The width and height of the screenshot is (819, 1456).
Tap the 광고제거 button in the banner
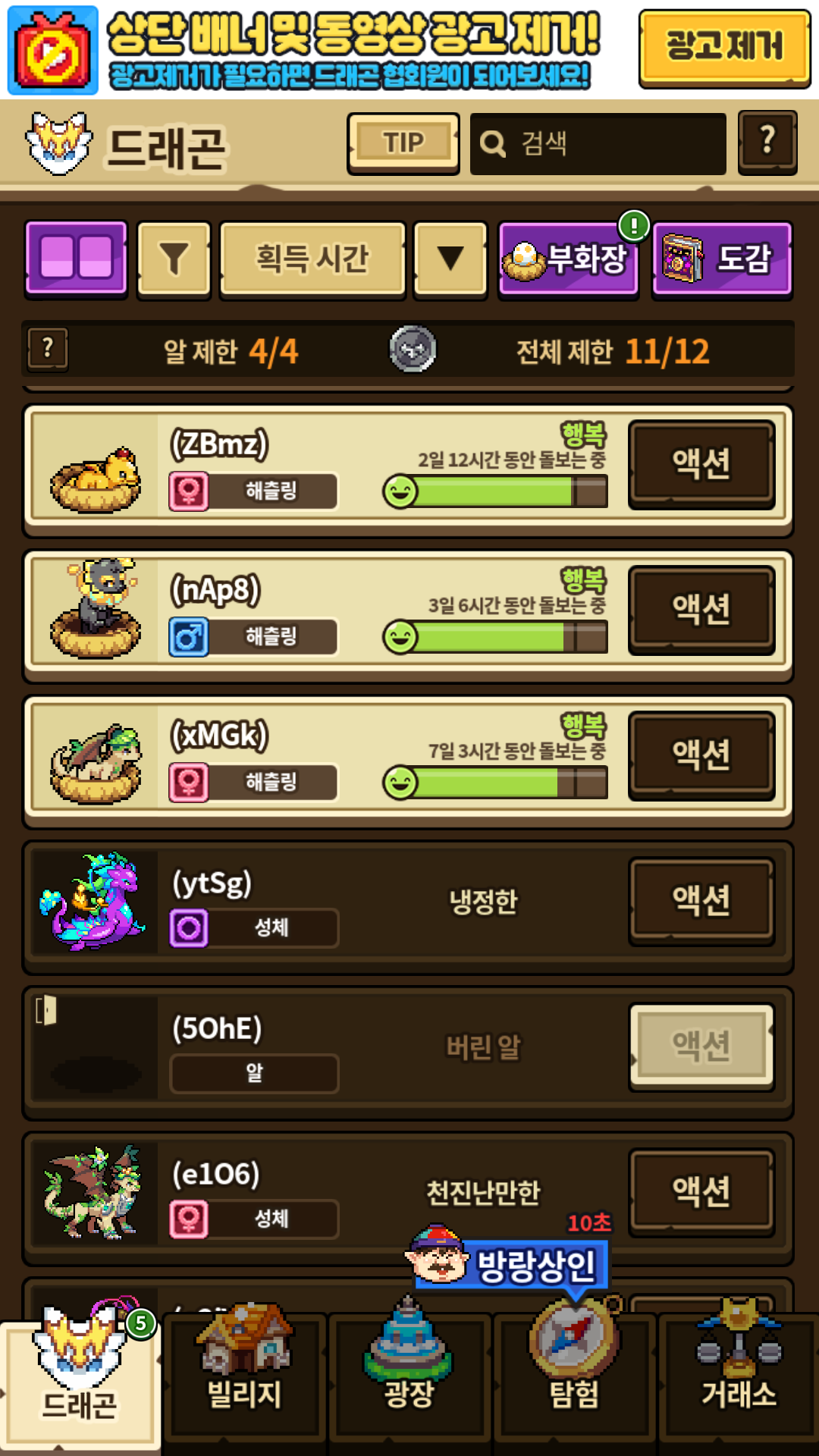pos(724,49)
